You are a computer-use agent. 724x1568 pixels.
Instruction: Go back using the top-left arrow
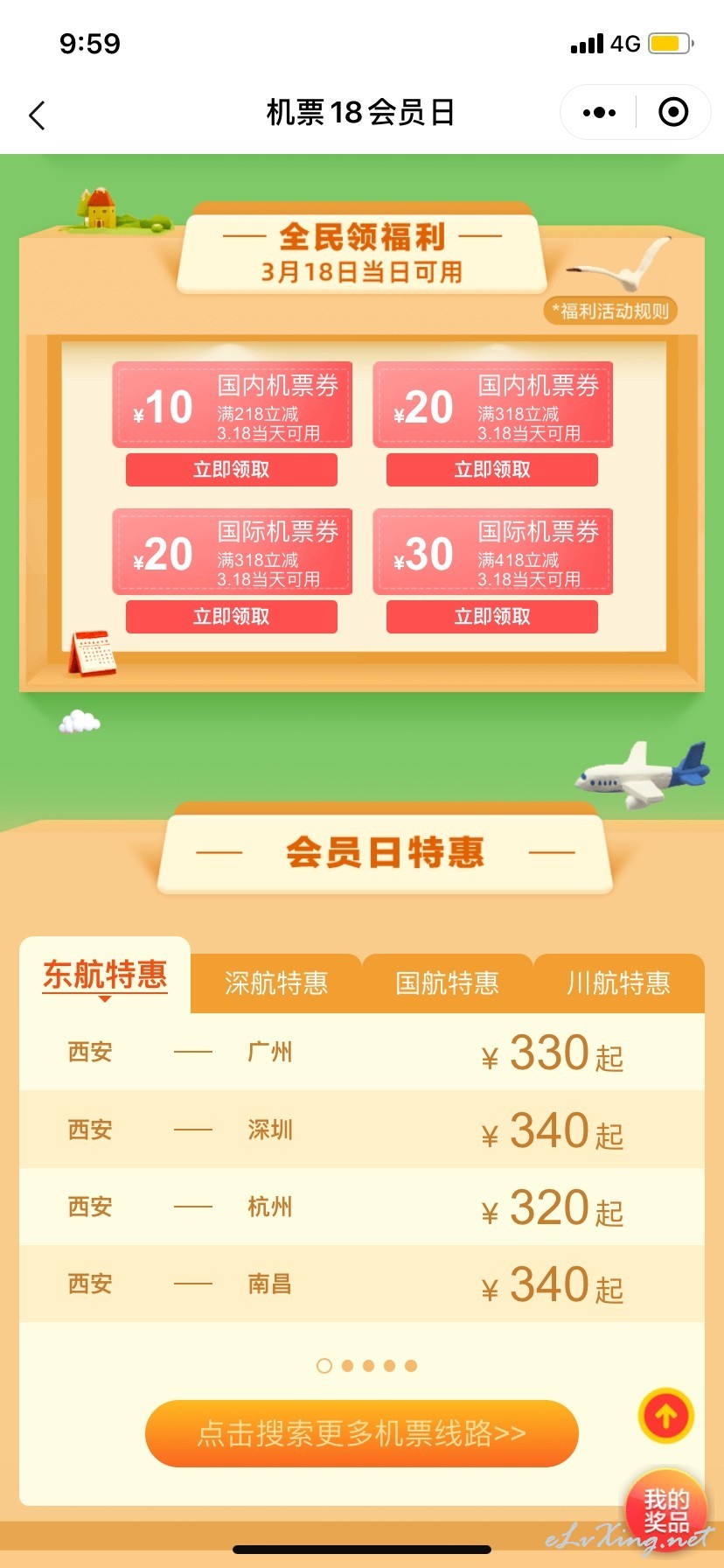click(x=37, y=115)
